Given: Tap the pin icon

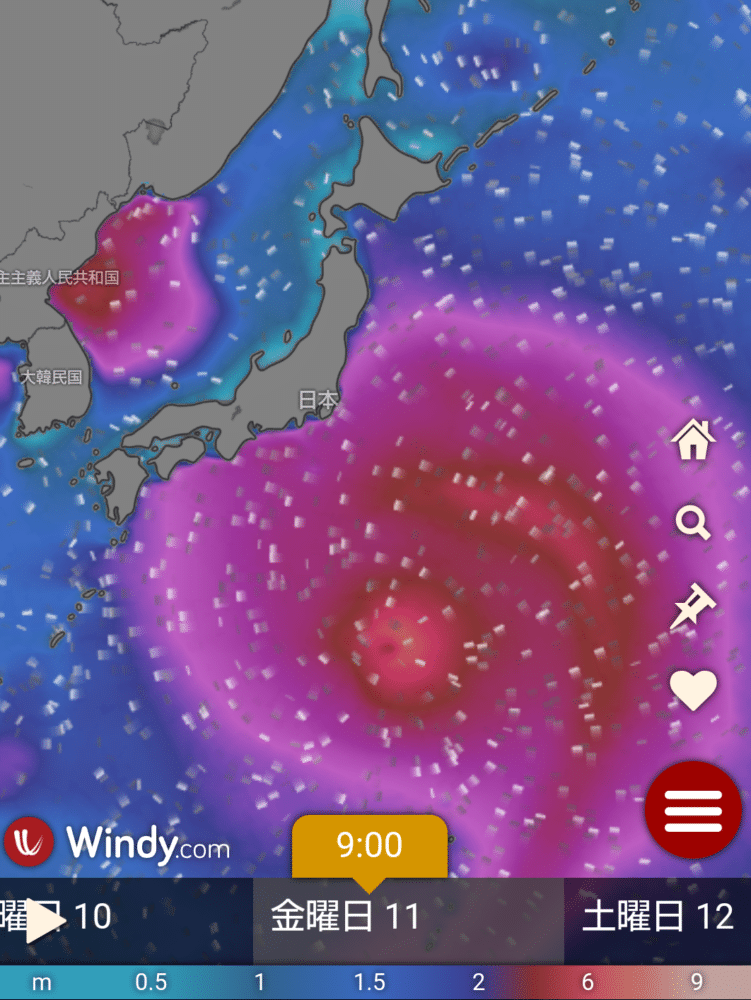Looking at the screenshot, I should pos(693,608).
